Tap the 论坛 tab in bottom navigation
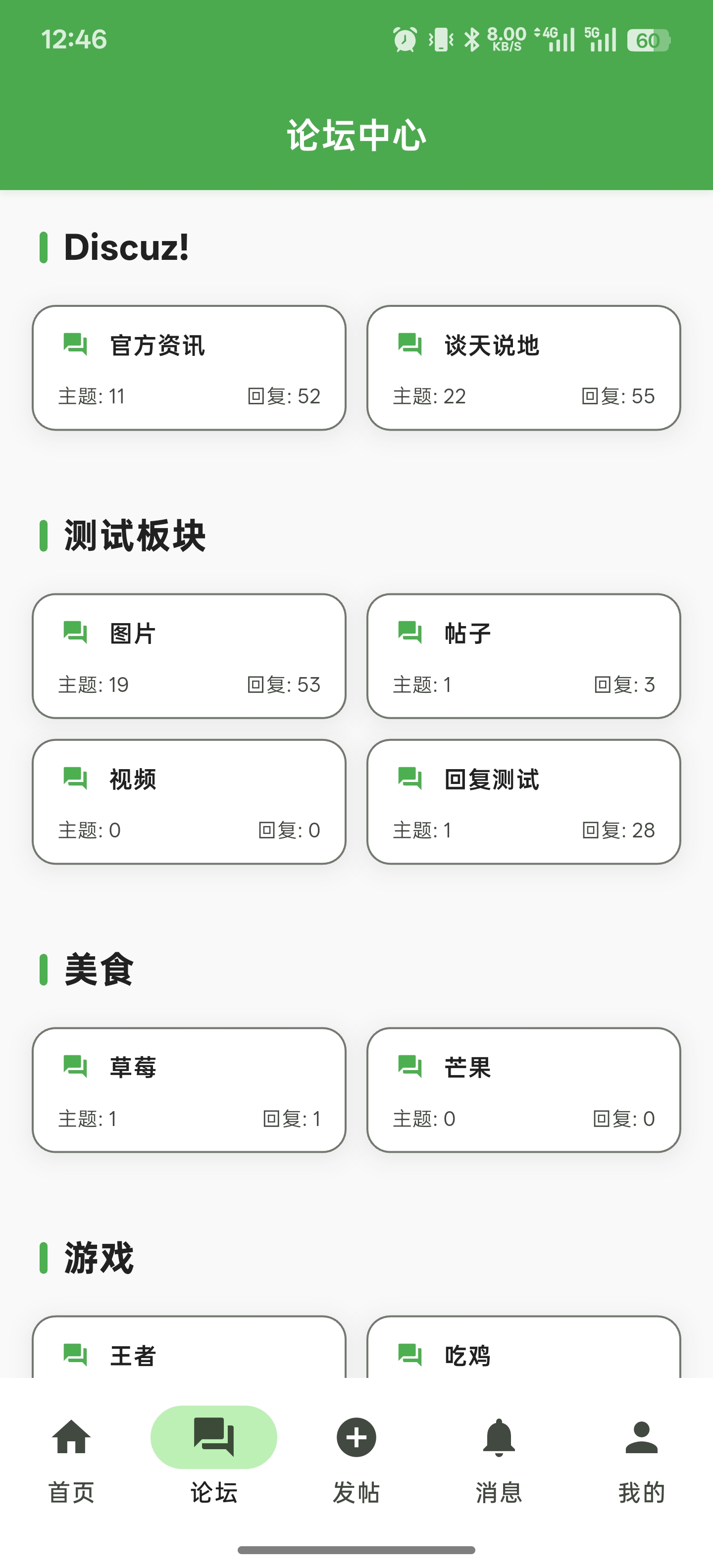 214,1459
